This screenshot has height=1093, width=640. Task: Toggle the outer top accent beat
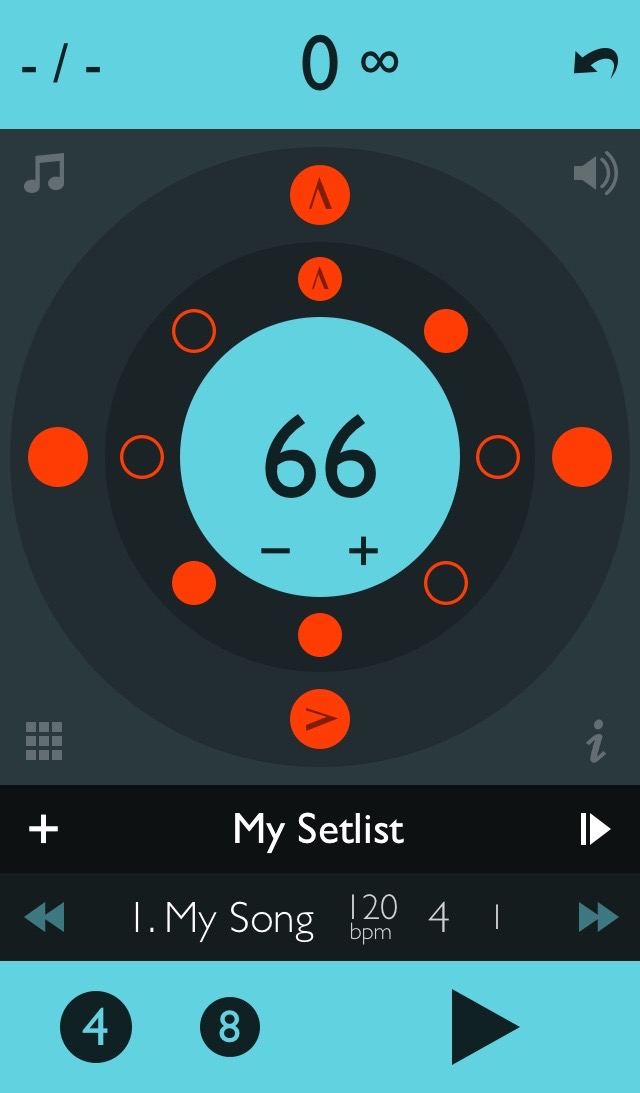point(320,195)
